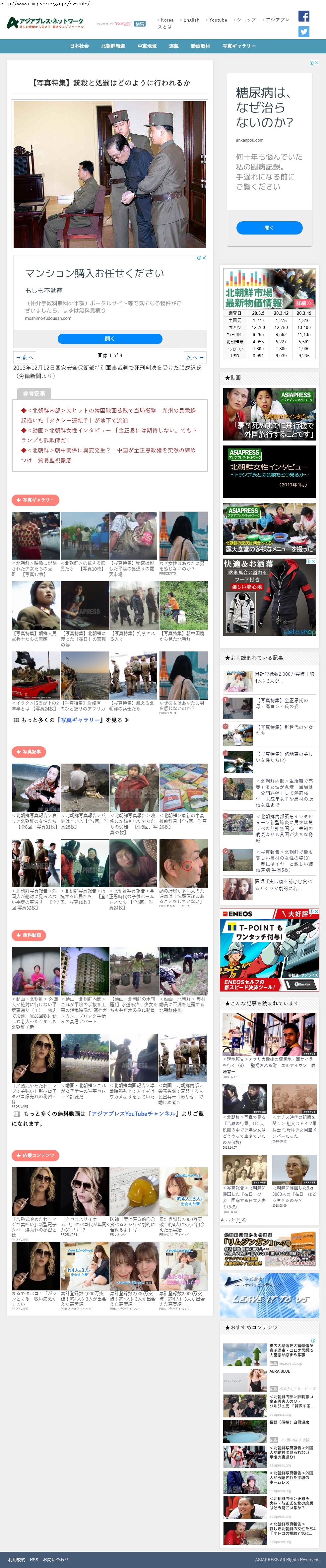
Task: Go to the previous image with 前へ
Action: coord(25,357)
